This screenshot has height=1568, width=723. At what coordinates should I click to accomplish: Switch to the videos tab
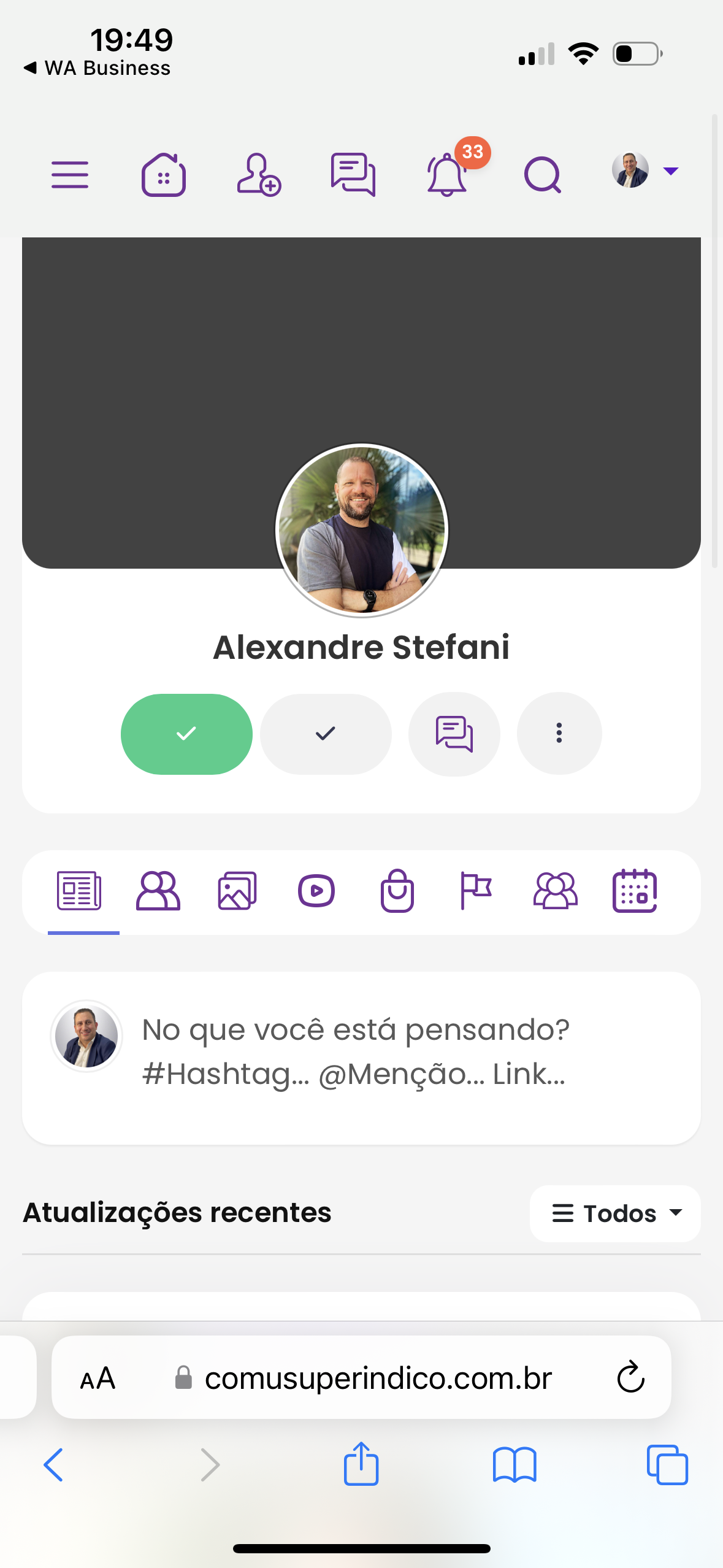316,891
